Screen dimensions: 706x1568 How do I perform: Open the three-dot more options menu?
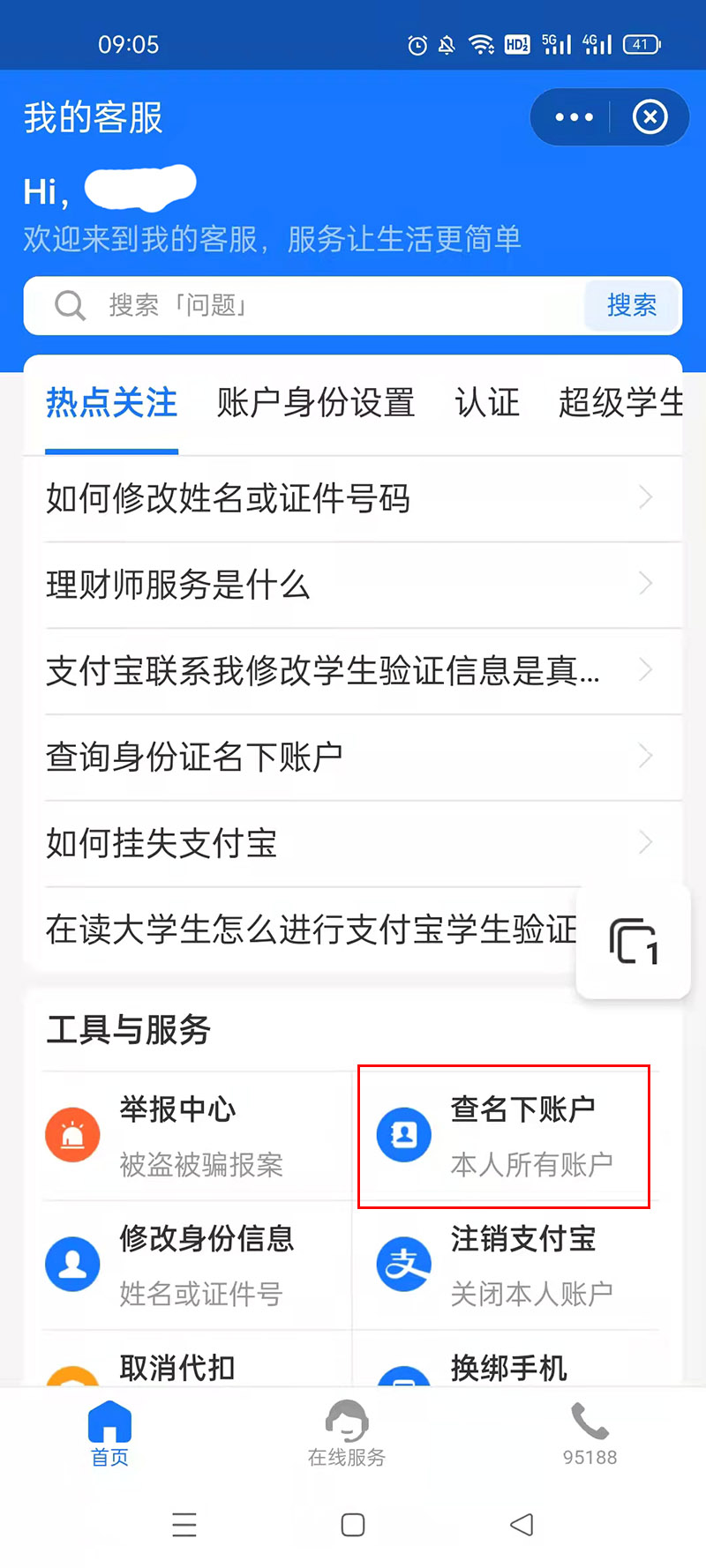click(574, 116)
